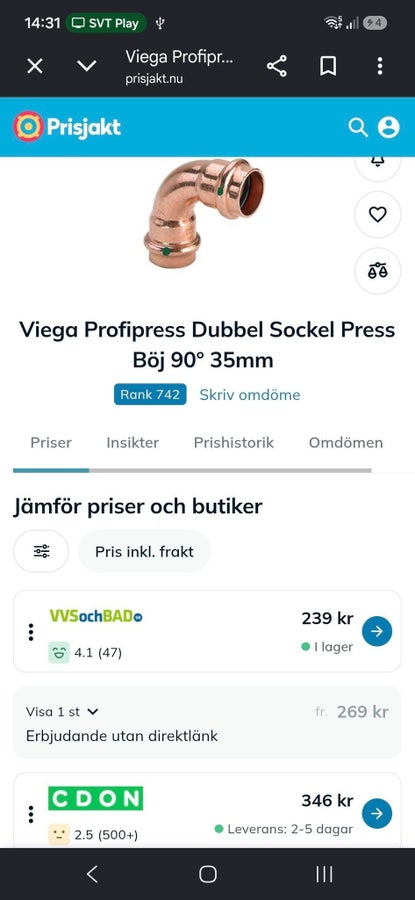The width and height of the screenshot is (415, 900).
Task: Add product to favorites with the heart
Action: pos(377,215)
